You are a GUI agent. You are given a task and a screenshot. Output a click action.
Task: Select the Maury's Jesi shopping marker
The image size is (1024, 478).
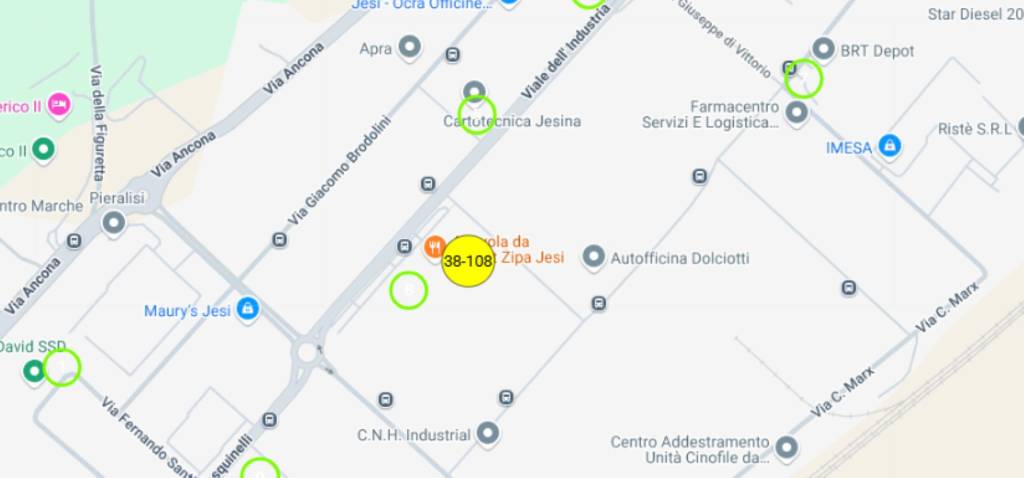248,309
